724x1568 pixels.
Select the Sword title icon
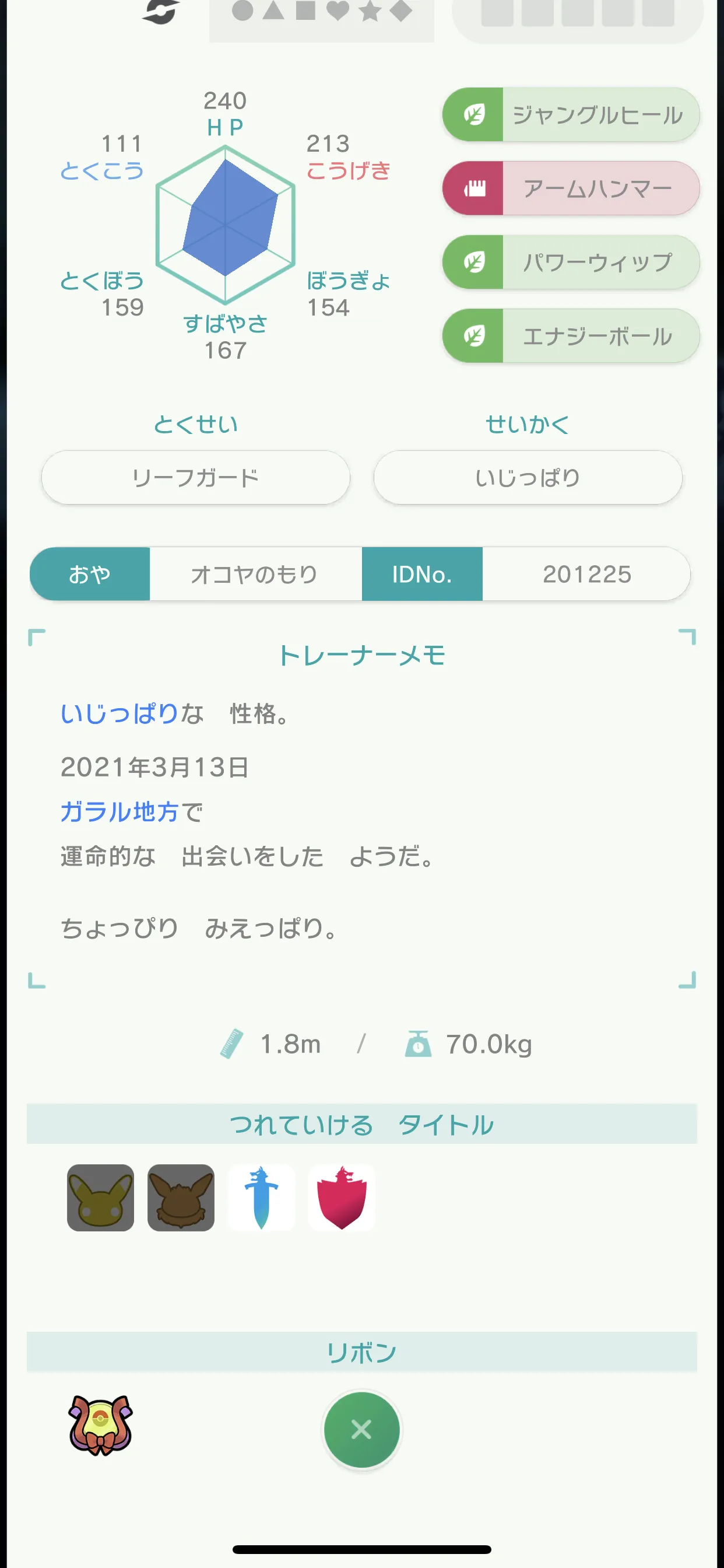(x=261, y=1198)
